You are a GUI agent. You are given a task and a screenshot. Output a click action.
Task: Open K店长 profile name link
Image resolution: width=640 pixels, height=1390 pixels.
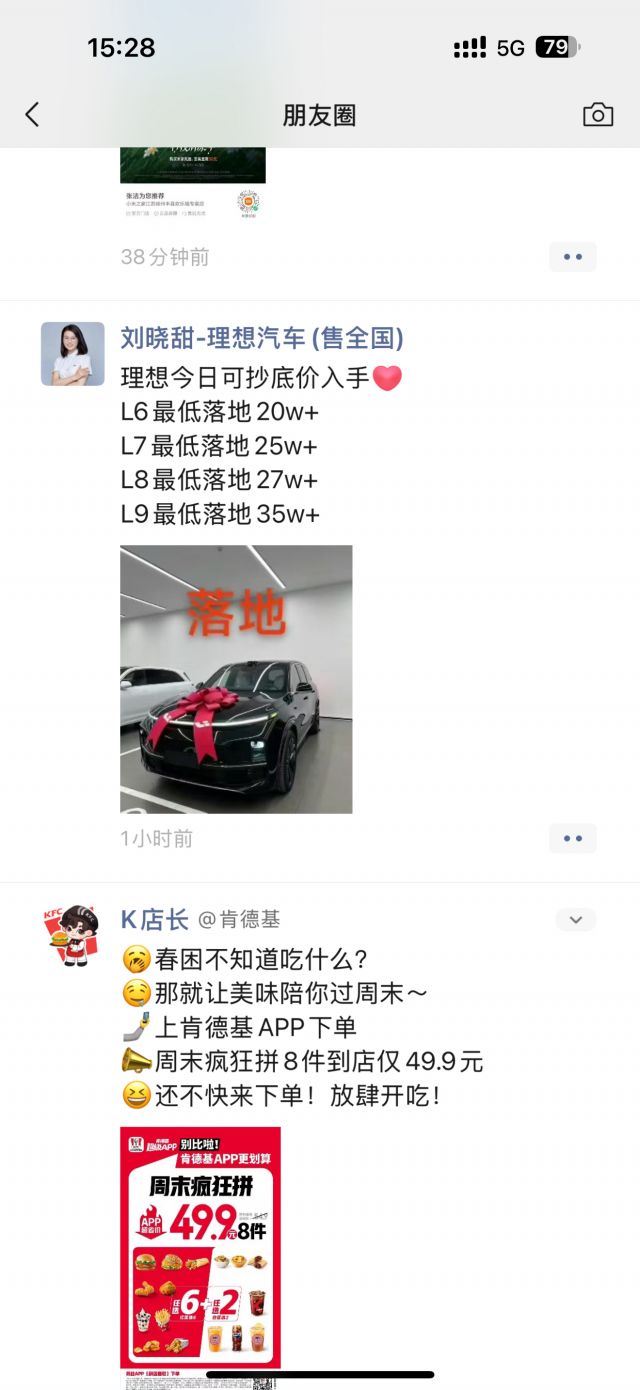tap(154, 920)
